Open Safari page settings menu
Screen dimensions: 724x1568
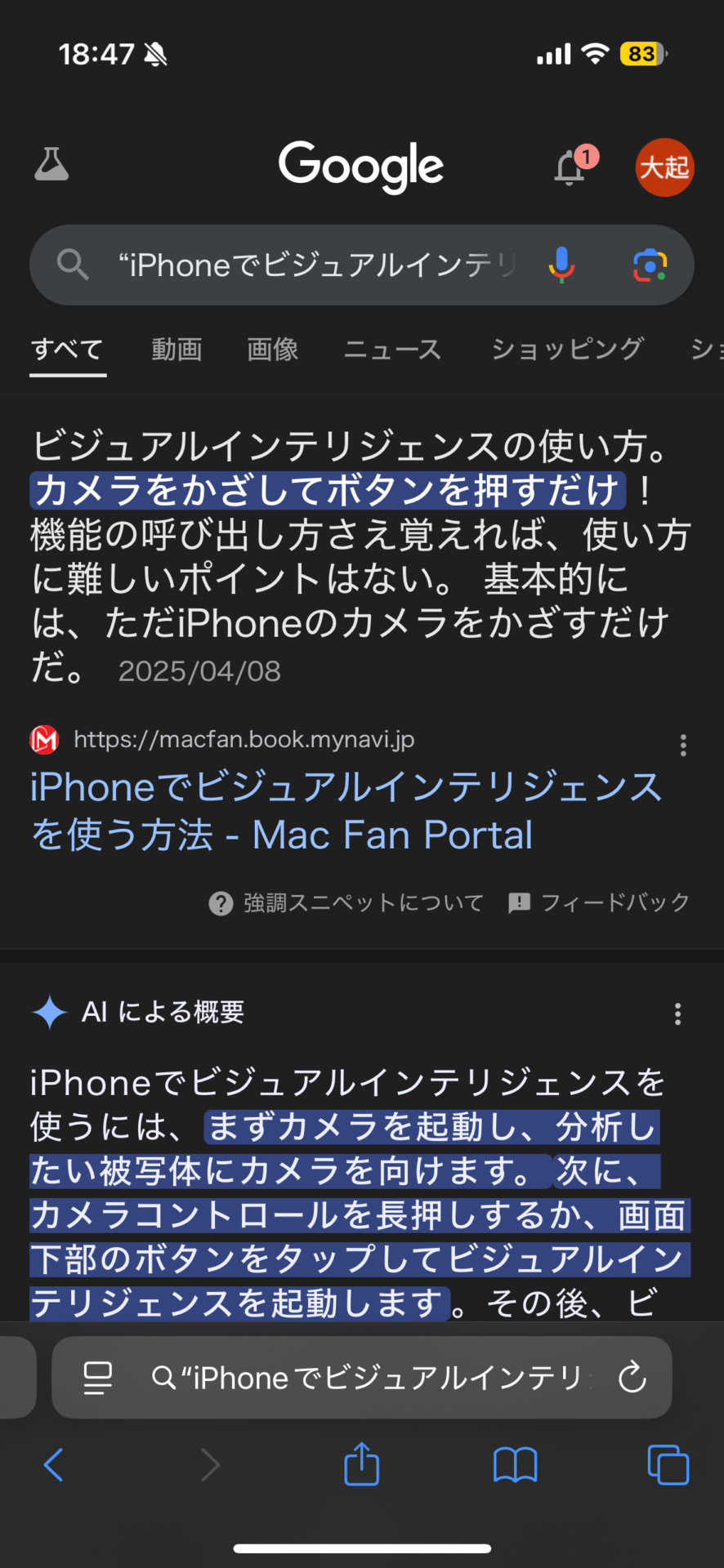click(x=98, y=1378)
